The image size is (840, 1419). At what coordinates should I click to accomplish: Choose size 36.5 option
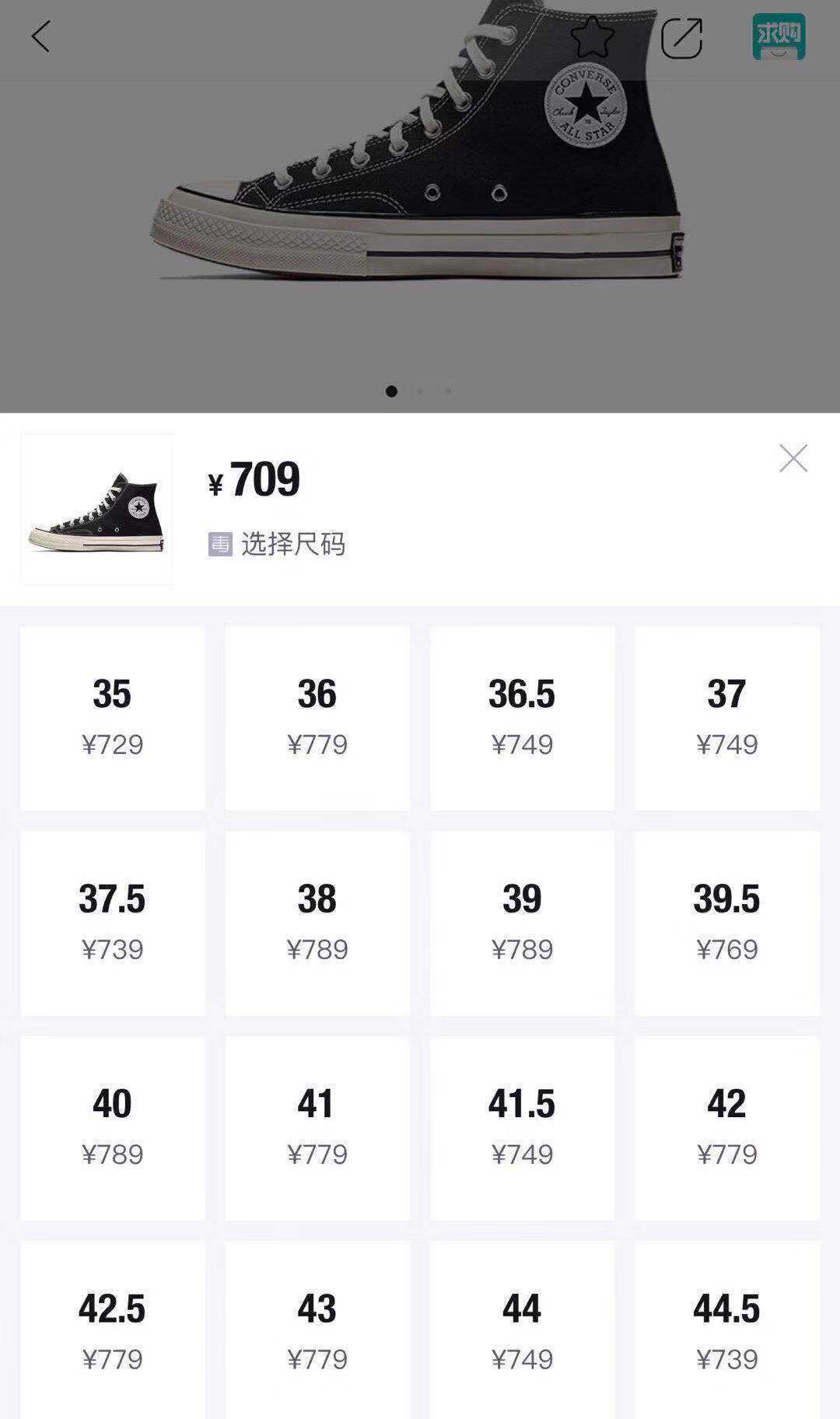click(523, 720)
